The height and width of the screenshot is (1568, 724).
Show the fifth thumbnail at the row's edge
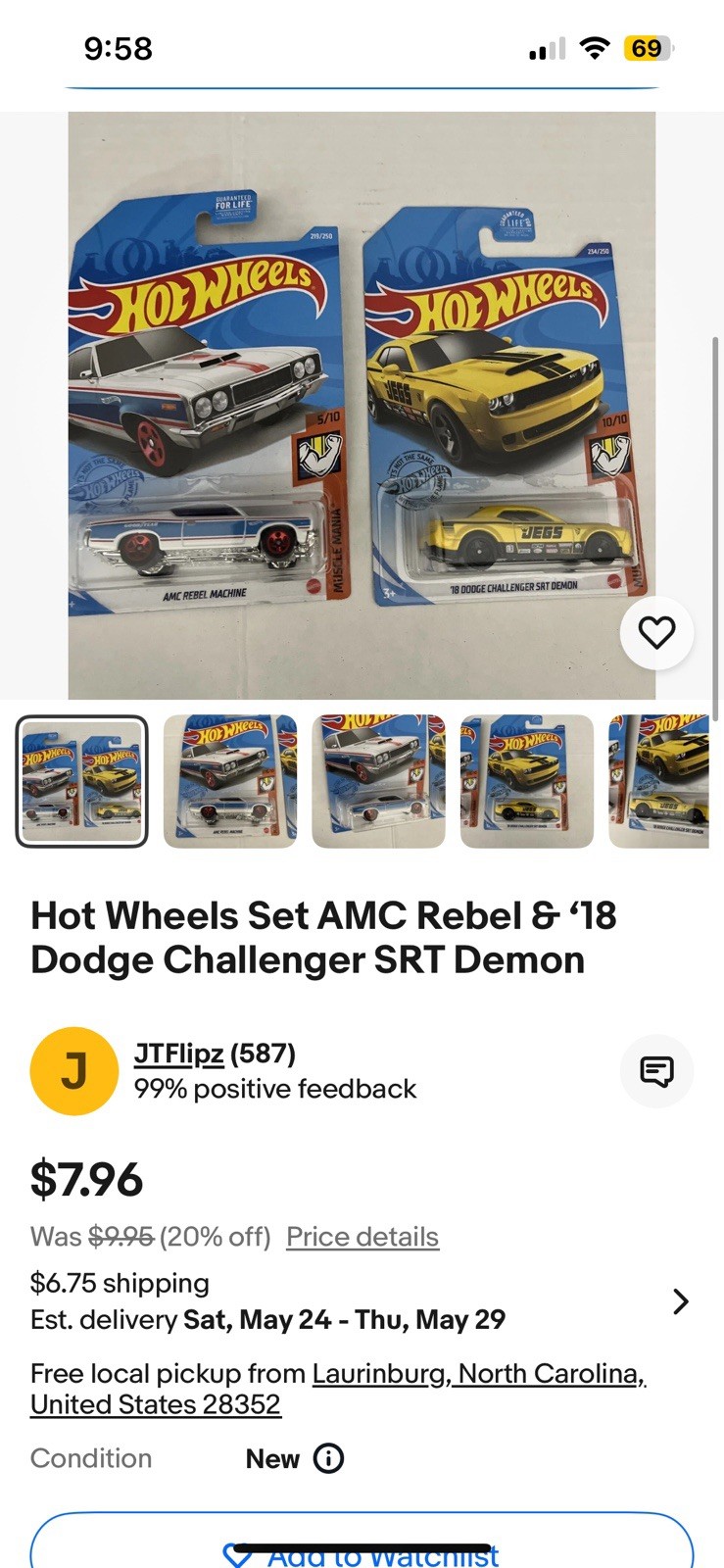click(x=658, y=781)
